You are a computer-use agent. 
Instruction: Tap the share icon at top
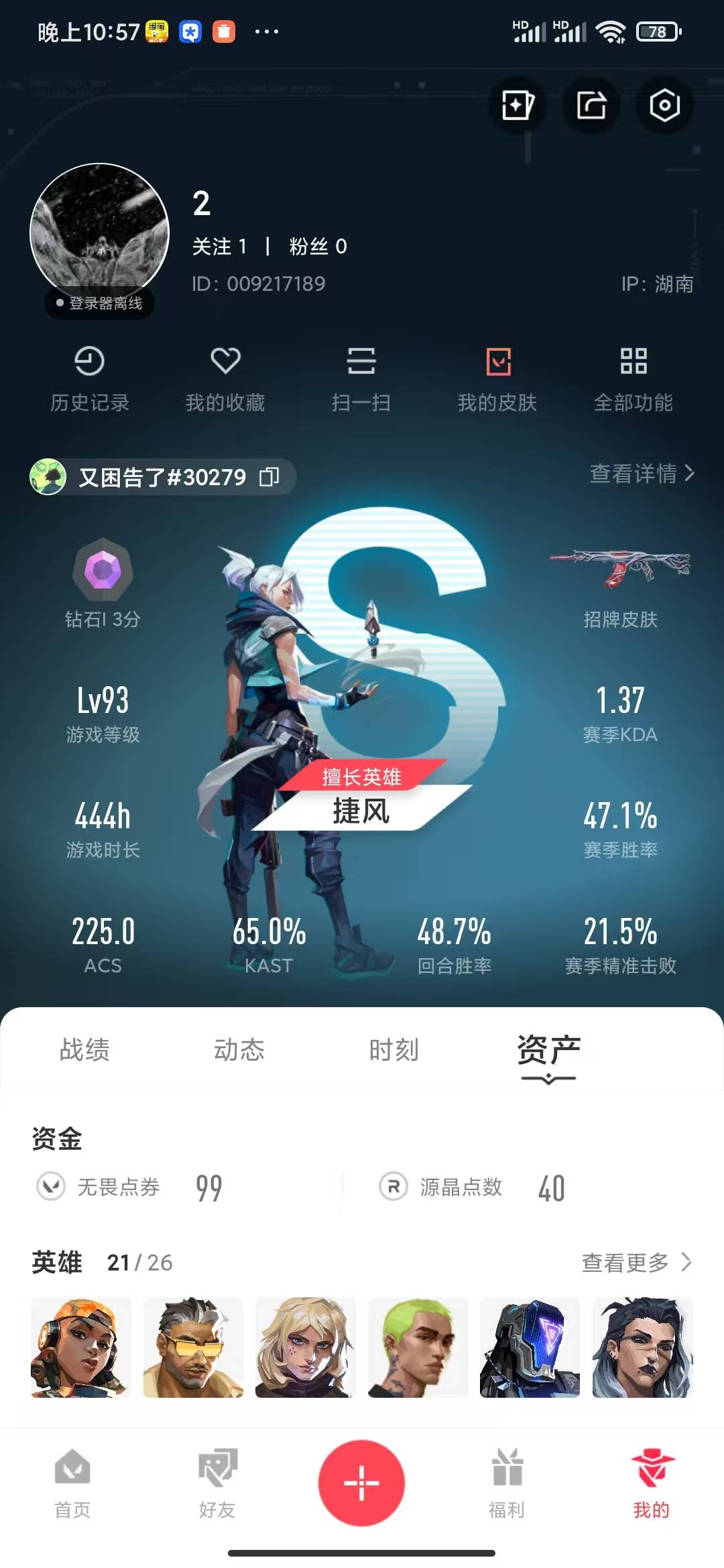(x=591, y=105)
